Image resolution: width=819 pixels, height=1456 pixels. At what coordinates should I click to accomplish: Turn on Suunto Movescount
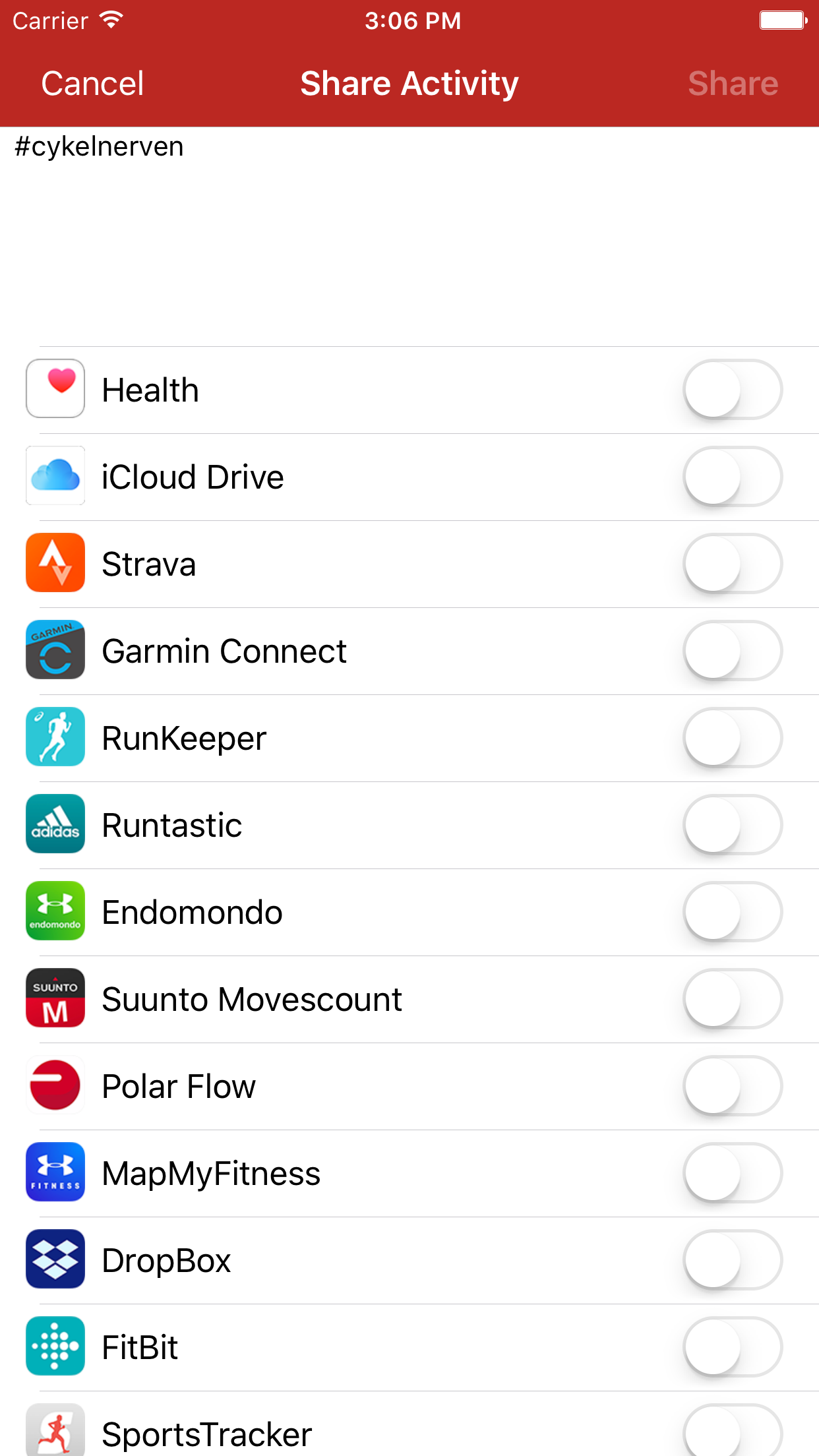click(x=732, y=999)
